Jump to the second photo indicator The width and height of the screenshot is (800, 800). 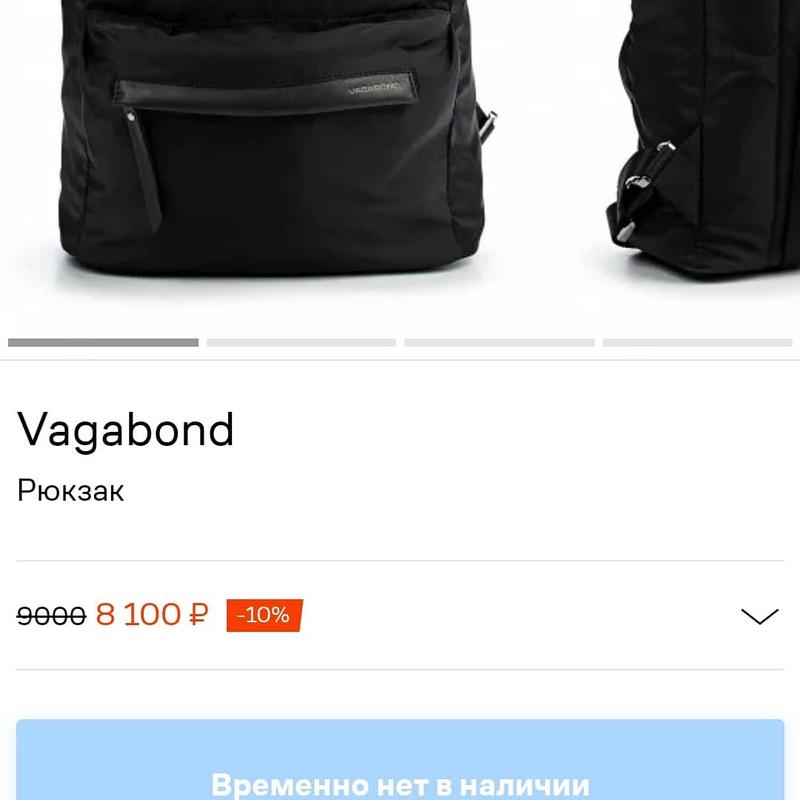[x=301, y=342]
